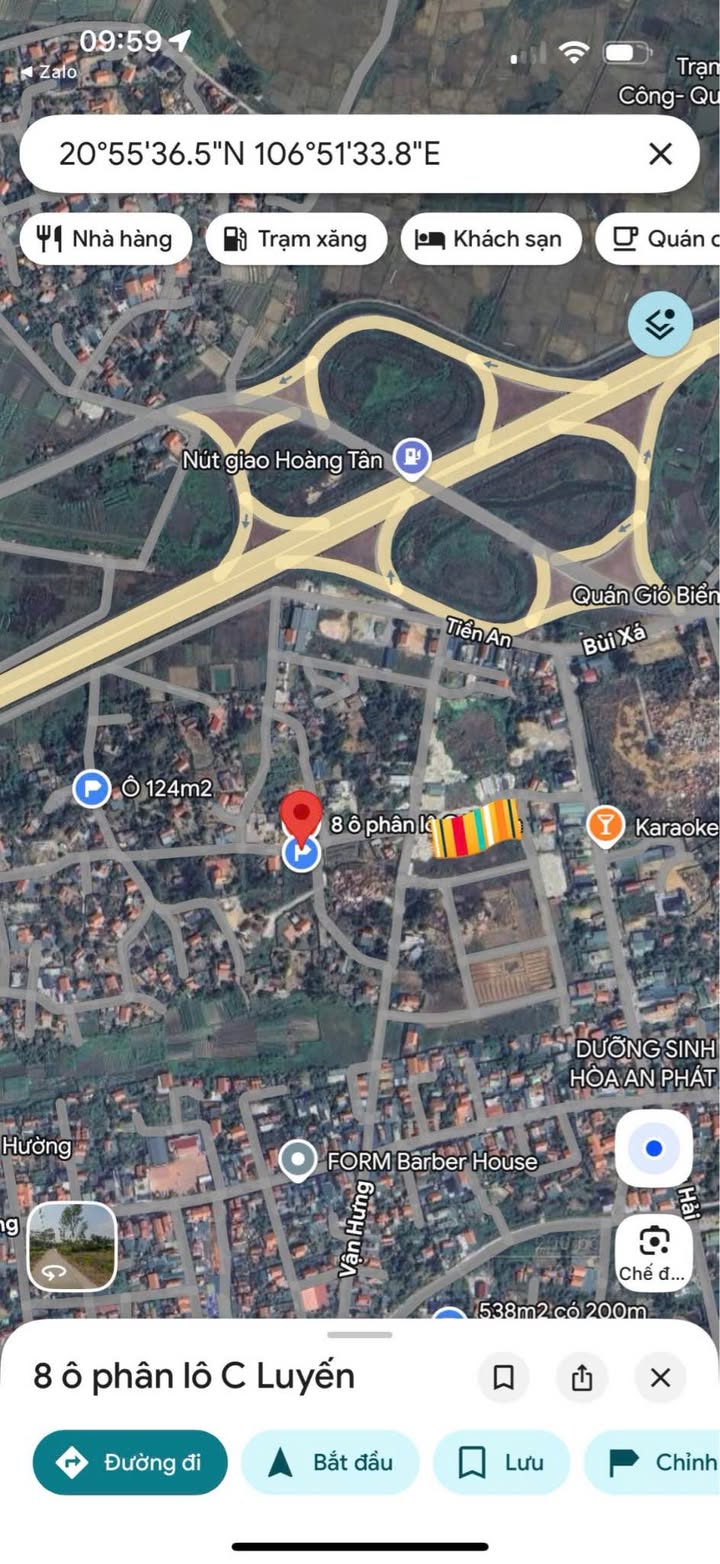Bookmark 8 ô phân lô C Luyến

point(504,1378)
